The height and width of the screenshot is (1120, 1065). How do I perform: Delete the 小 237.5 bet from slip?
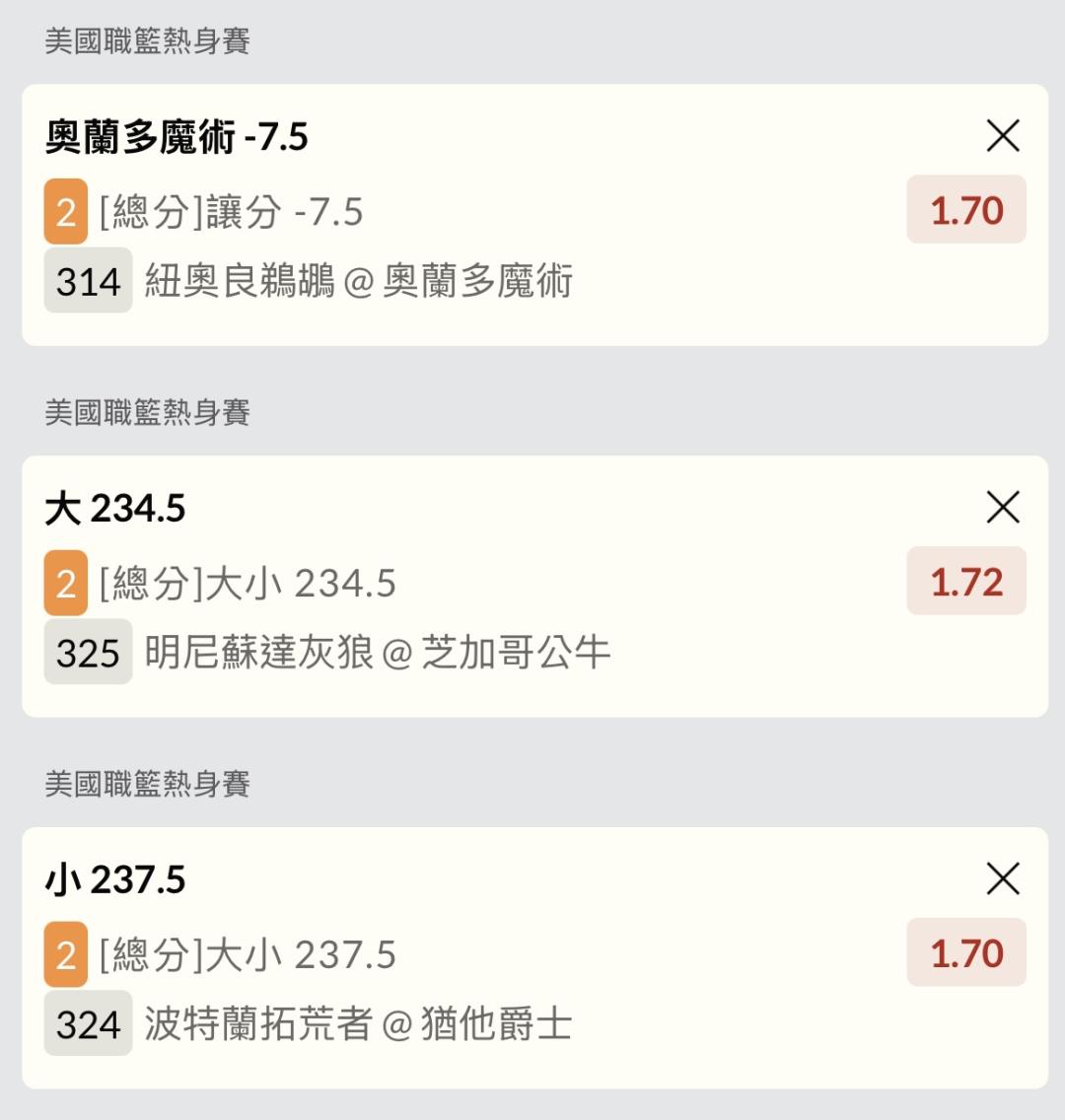pos(1002,878)
